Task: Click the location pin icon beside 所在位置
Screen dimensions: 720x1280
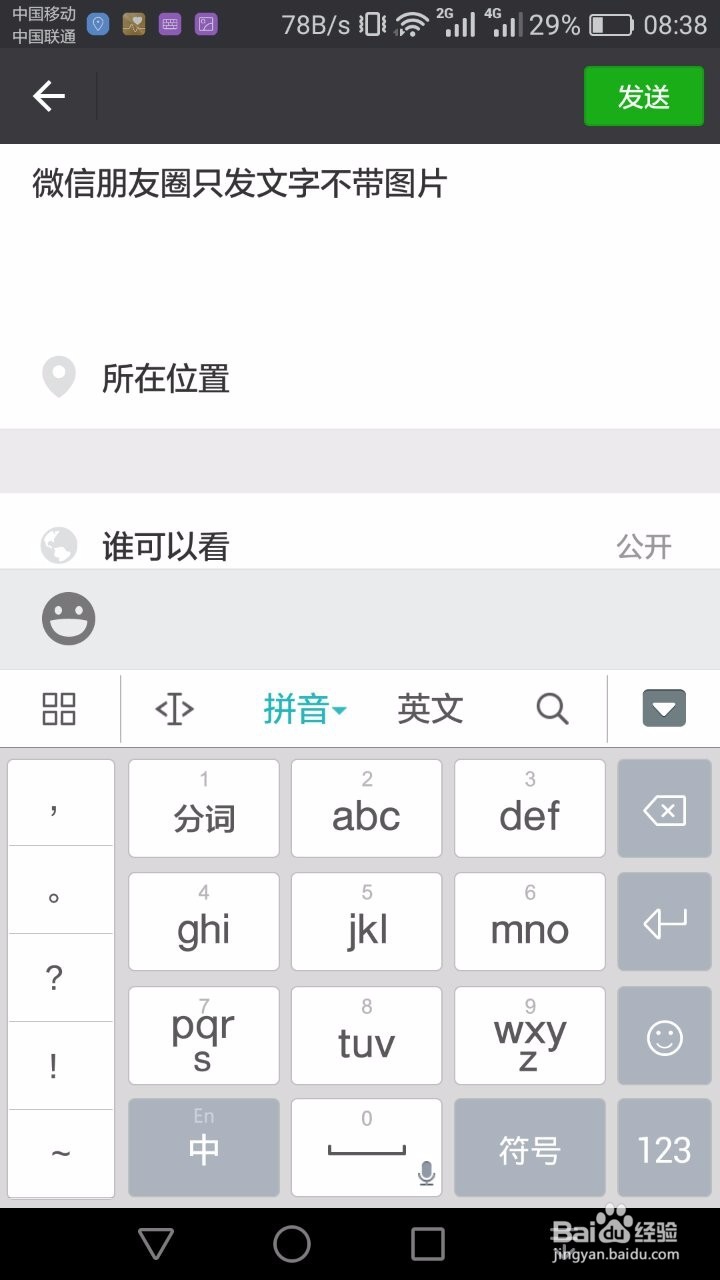Action: (x=58, y=377)
